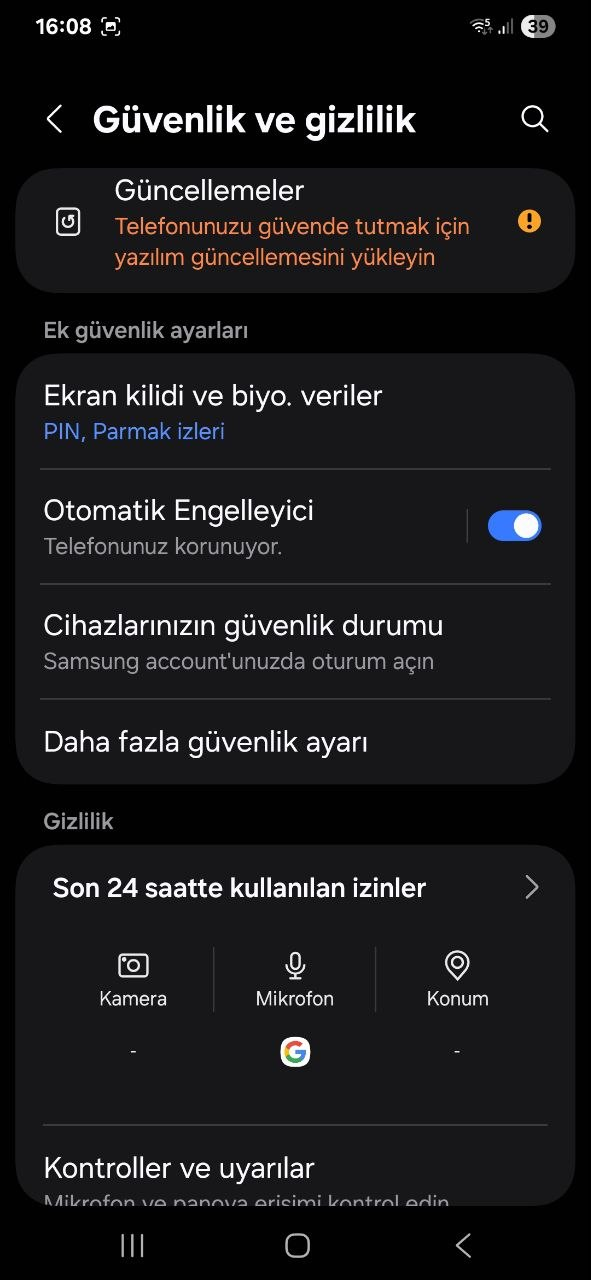Open Cihazlarınızın güvenlik durumu

(x=295, y=642)
